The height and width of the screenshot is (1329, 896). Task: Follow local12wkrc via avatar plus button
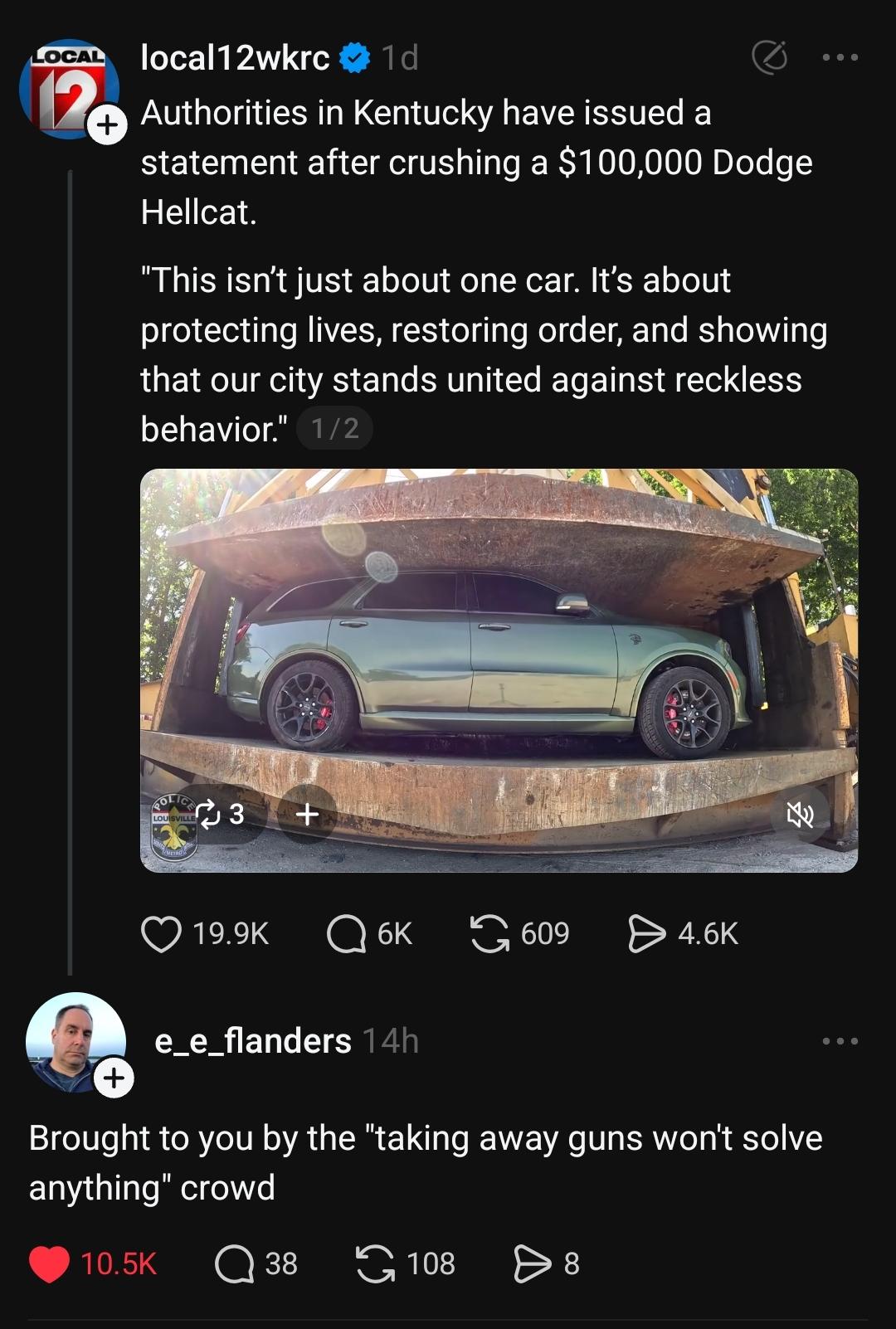click(x=108, y=126)
